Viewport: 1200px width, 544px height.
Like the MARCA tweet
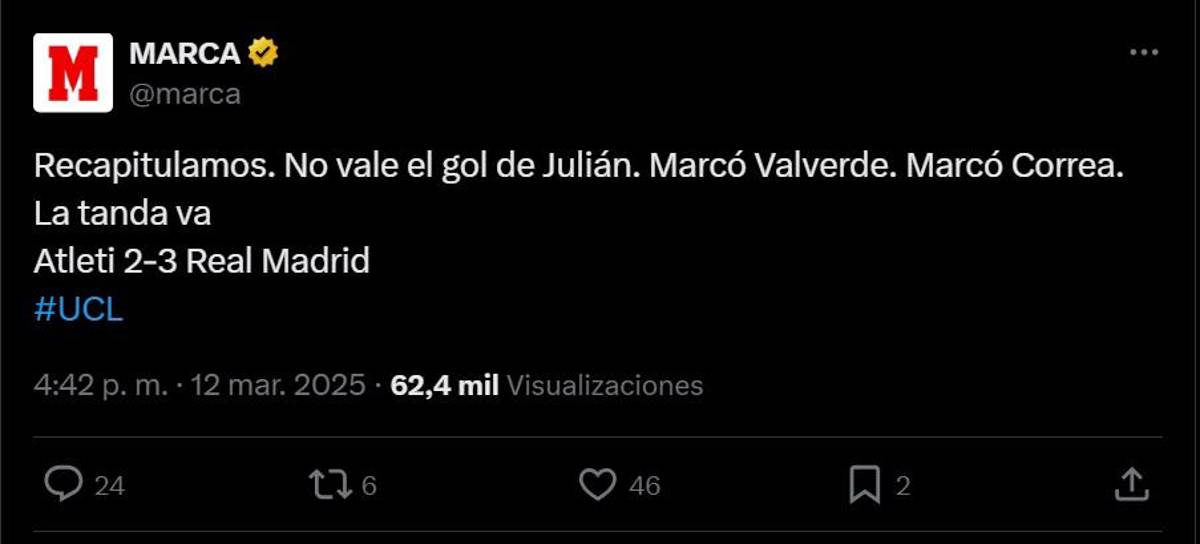[598, 485]
